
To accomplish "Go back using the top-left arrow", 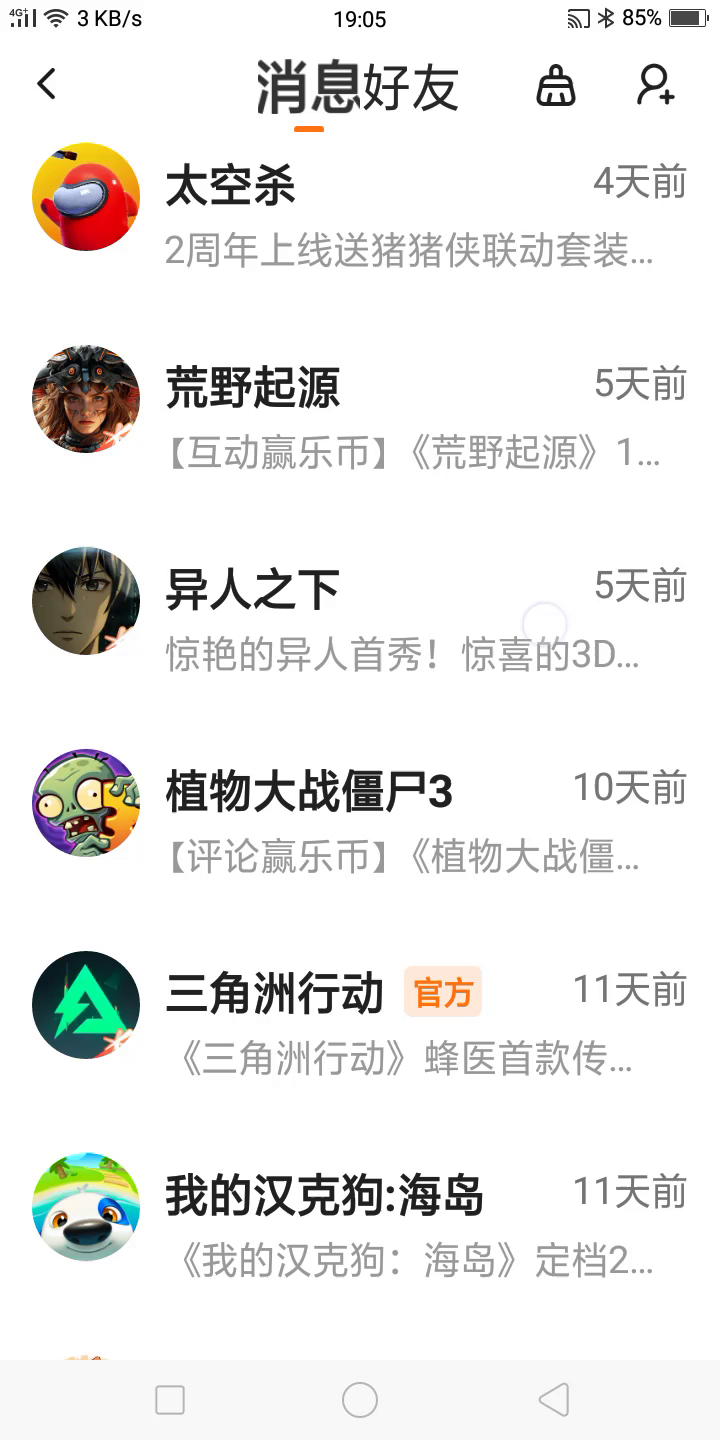I will [47, 85].
